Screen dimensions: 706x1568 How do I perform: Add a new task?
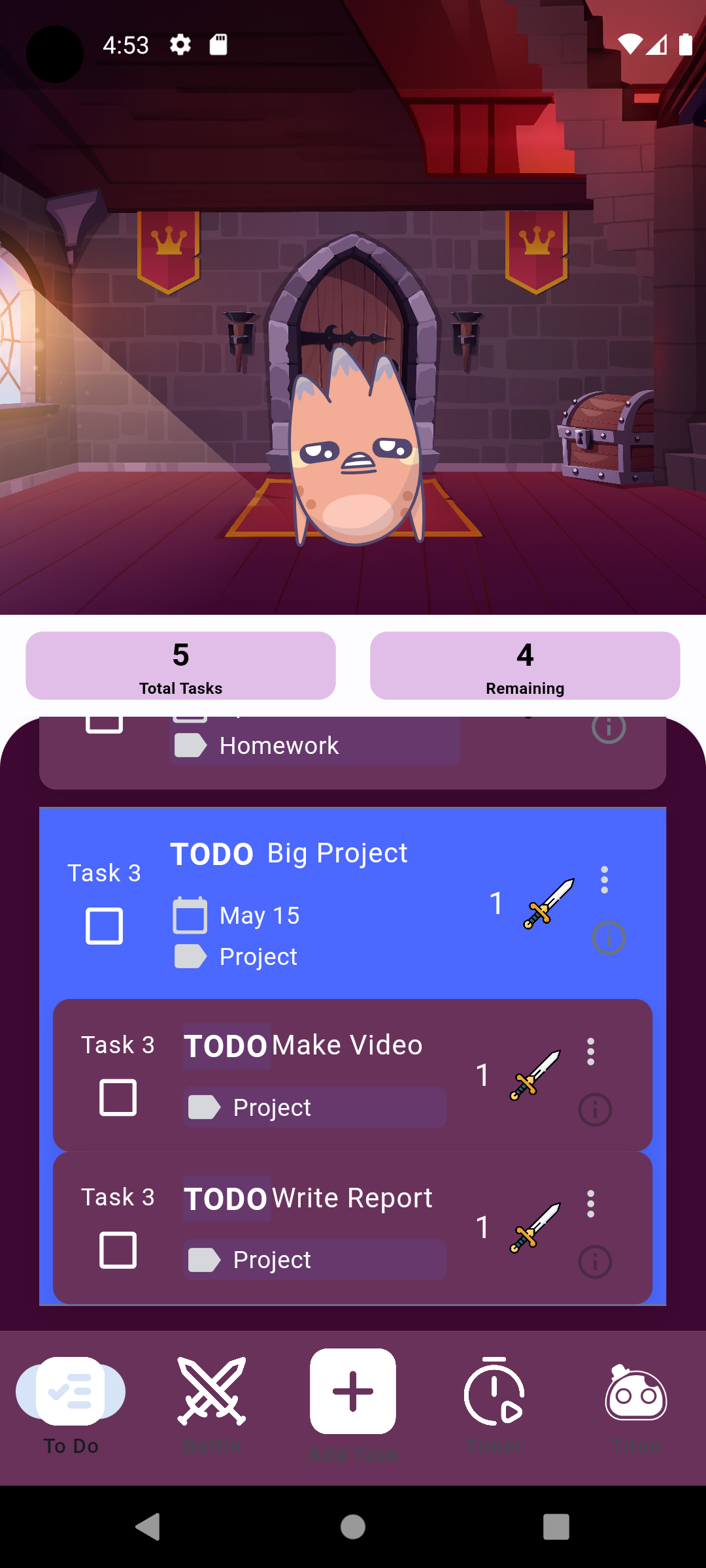pyautogui.click(x=353, y=1392)
